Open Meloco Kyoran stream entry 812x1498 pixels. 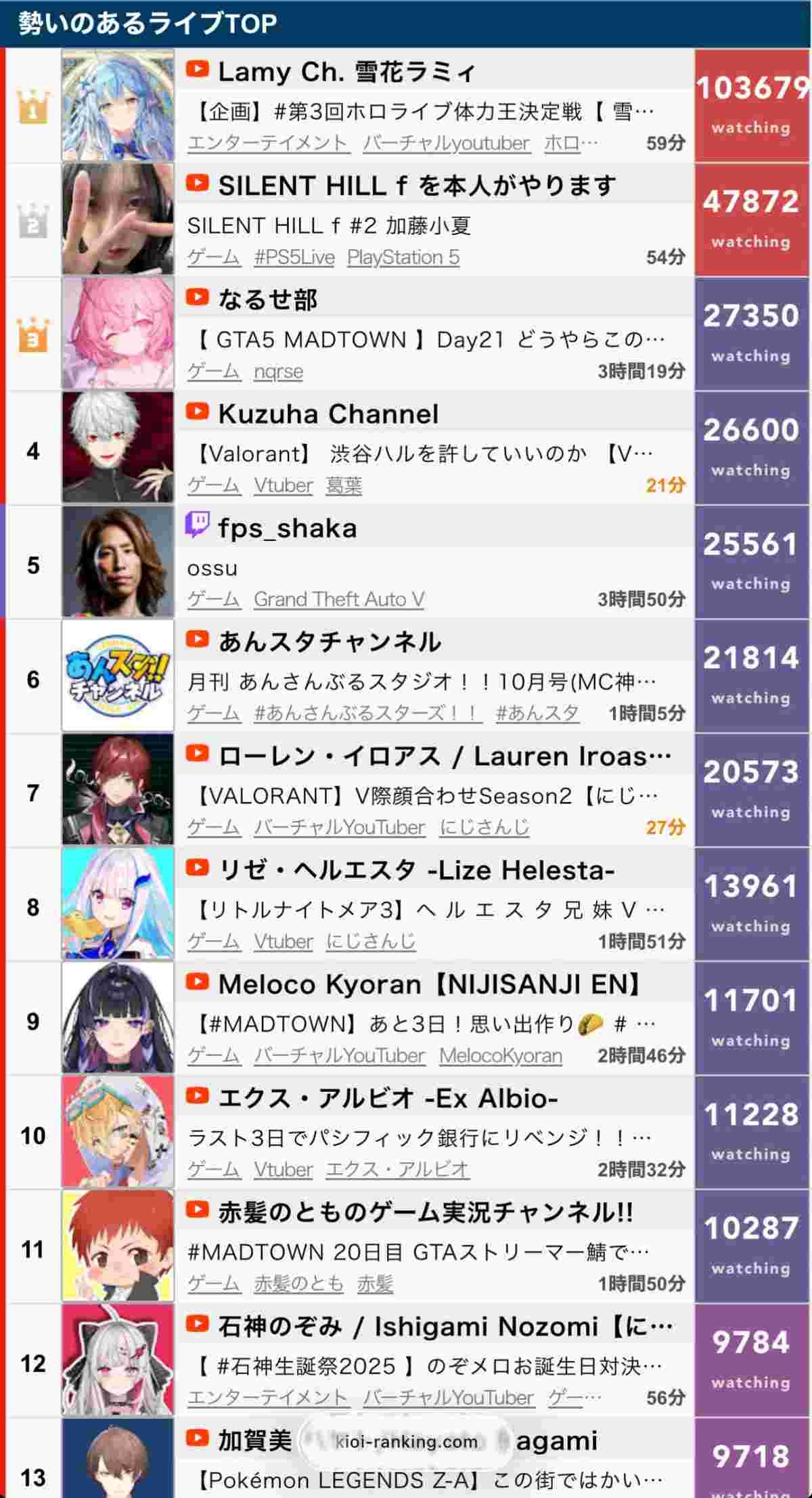pyautogui.click(x=430, y=984)
